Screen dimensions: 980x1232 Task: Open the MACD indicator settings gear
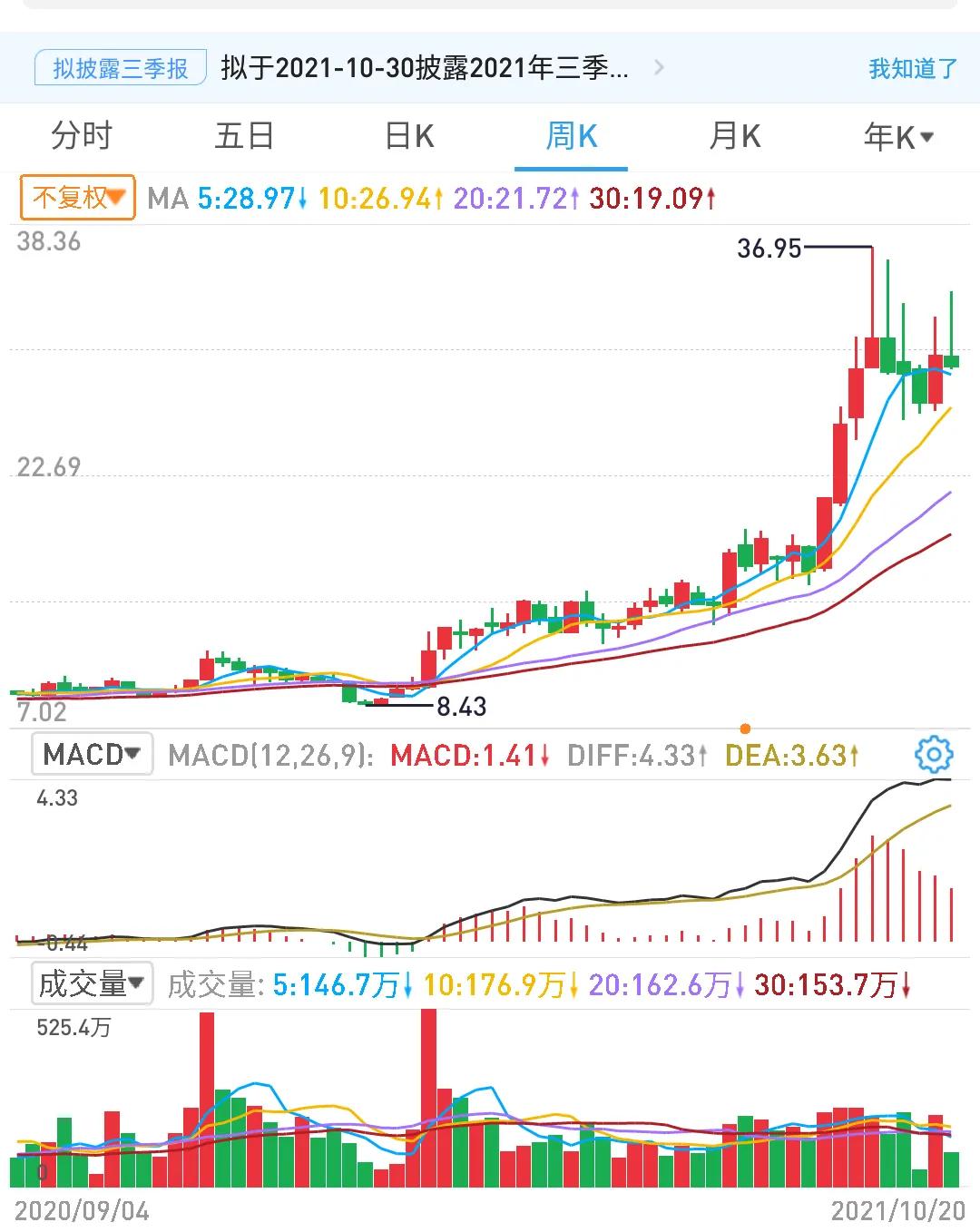point(934,753)
